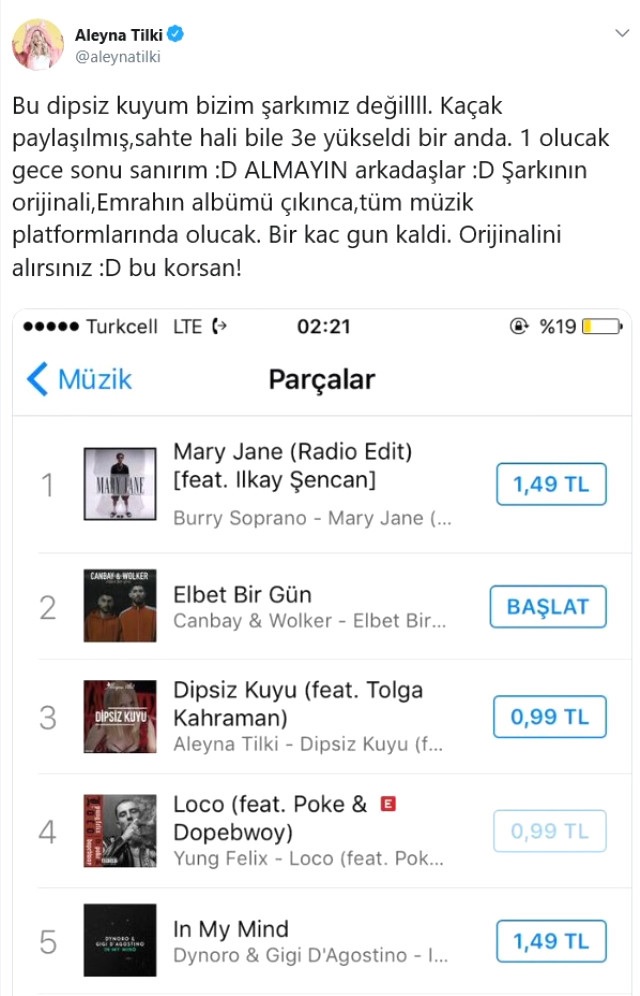Open the @aleynatilki handle link

coord(118,56)
